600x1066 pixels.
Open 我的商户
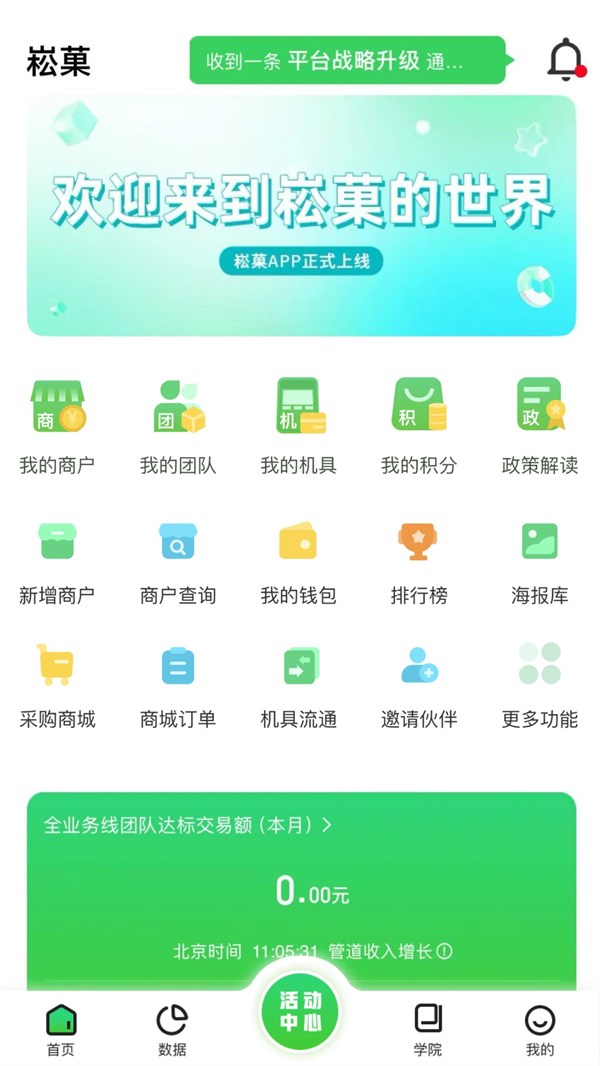pyautogui.click(x=58, y=425)
